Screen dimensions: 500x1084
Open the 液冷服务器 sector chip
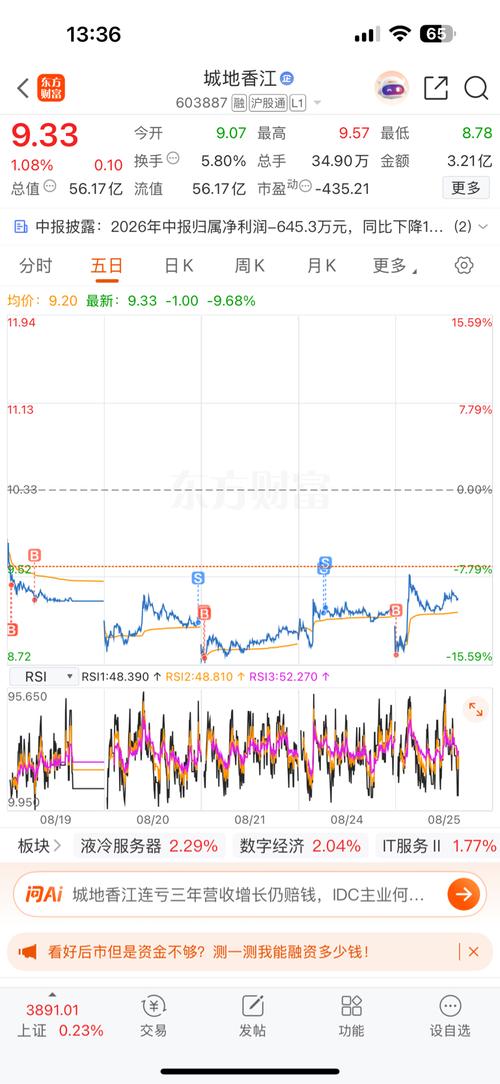click(x=149, y=845)
